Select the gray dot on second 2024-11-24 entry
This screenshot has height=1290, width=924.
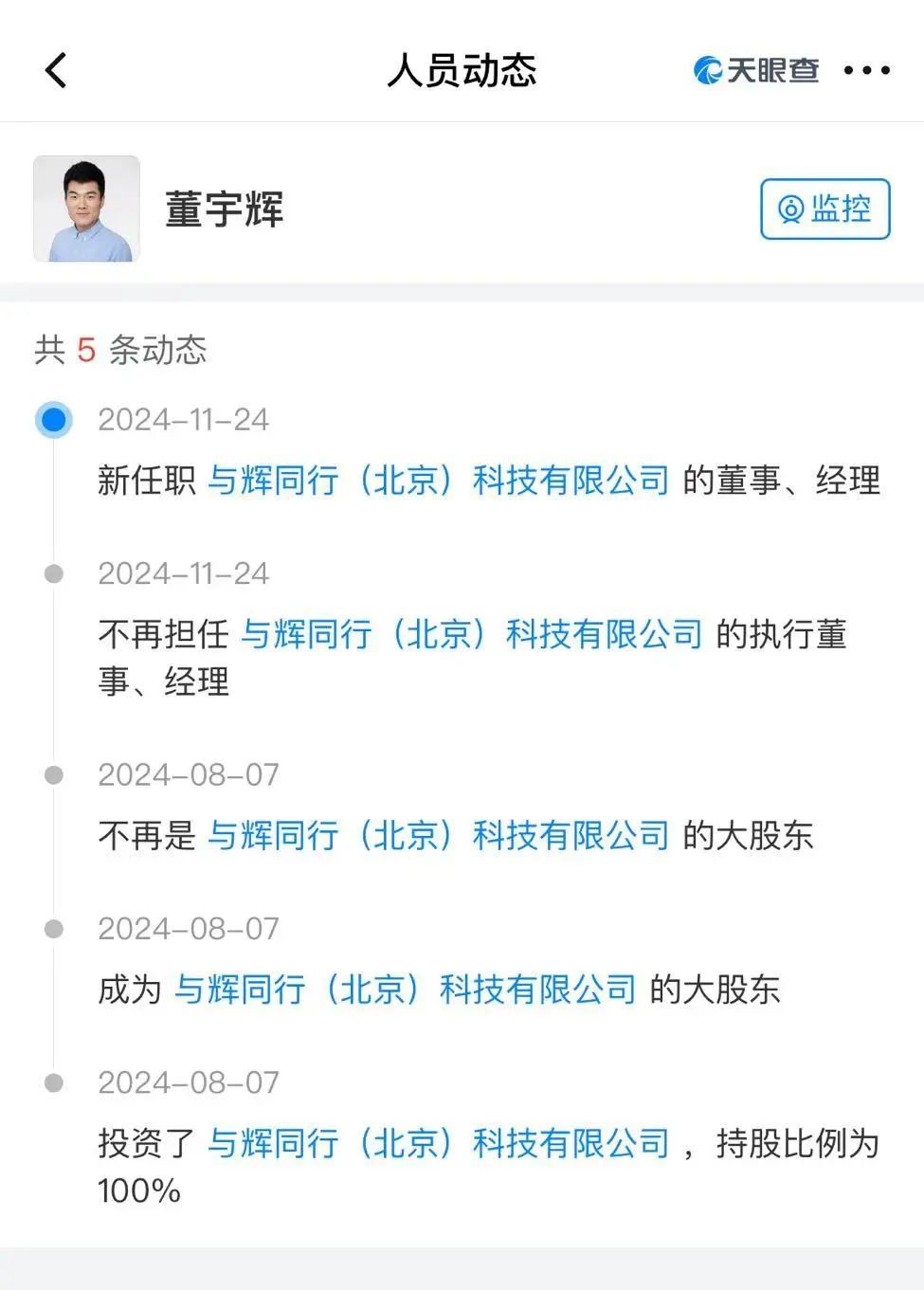pyautogui.click(x=55, y=572)
